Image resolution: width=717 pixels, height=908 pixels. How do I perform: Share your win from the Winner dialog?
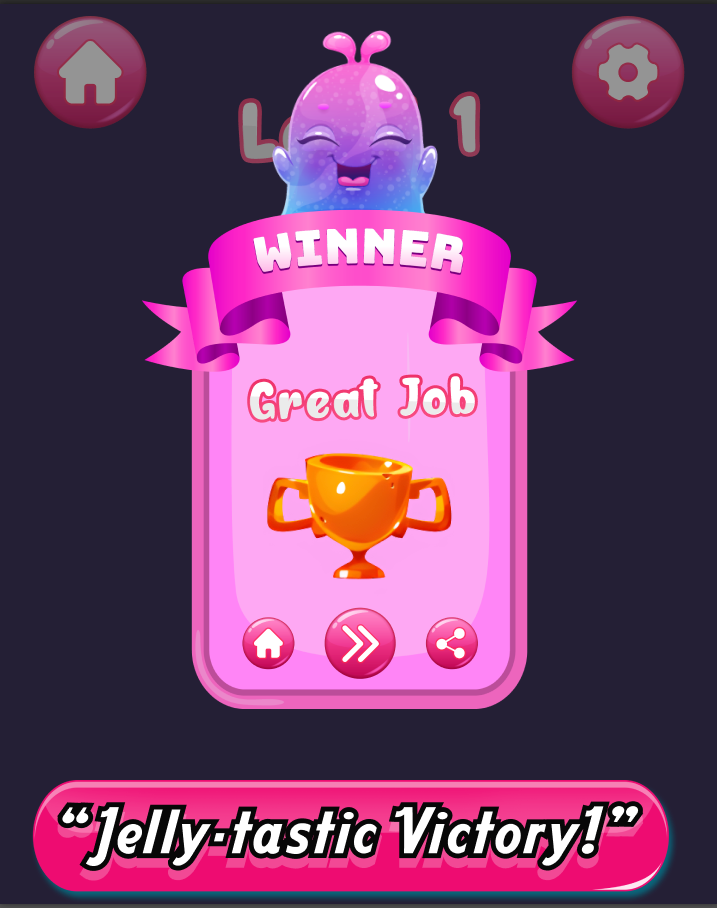pyautogui.click(x=452, y=643)
